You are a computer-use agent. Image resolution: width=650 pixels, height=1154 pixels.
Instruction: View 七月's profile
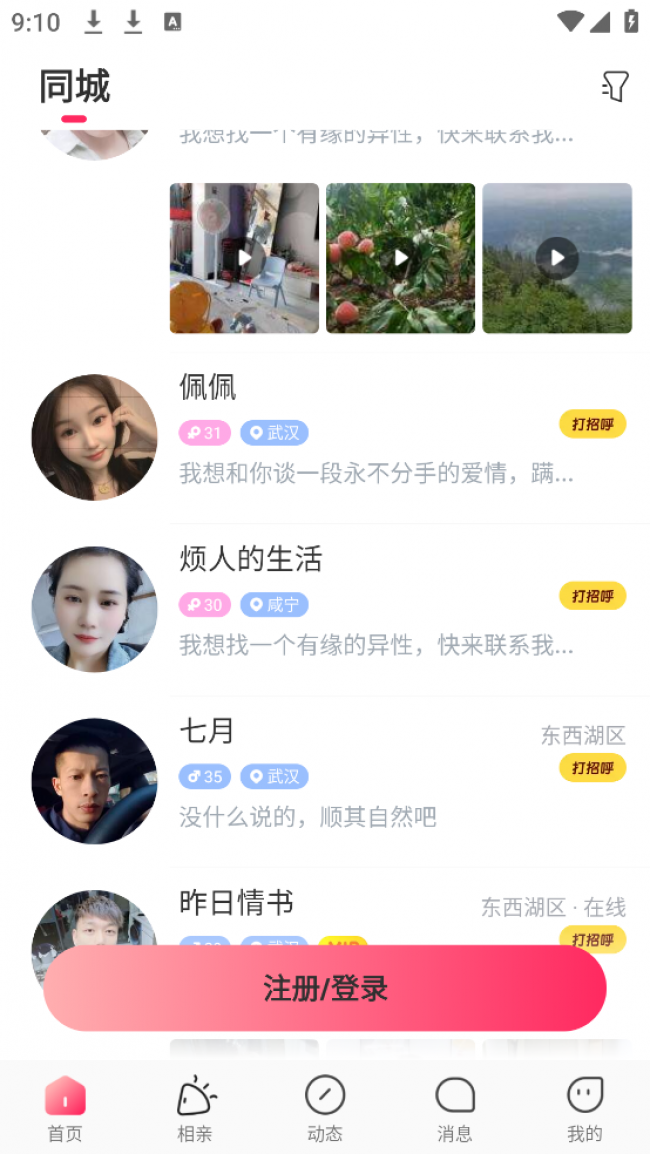point(94,781)
